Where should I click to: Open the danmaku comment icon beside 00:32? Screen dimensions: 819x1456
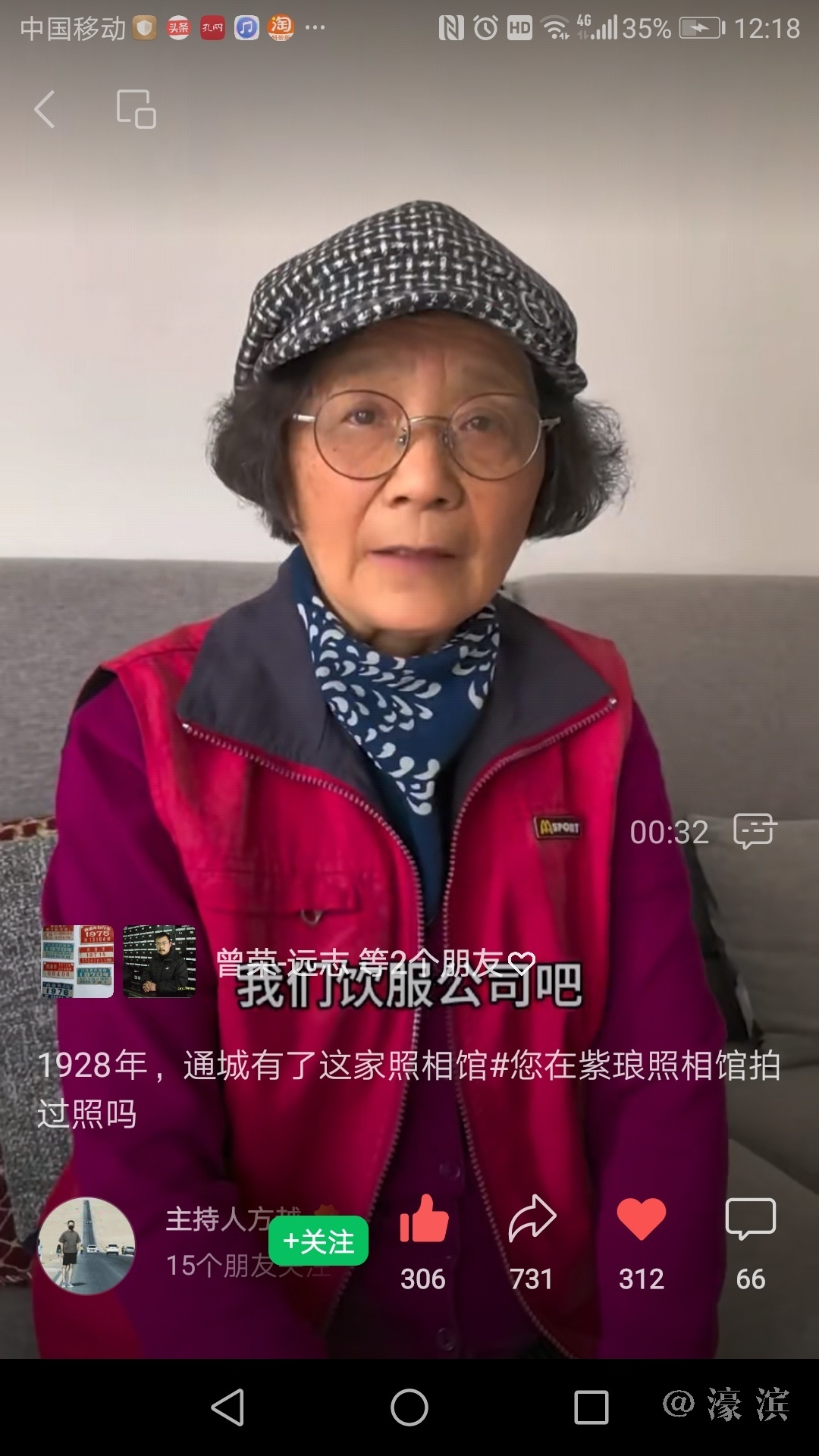point(755,831)
